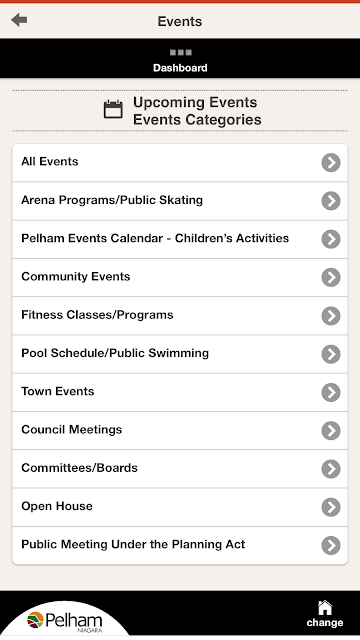This screenshot has height=640, width=360.
Task: Open Fitness Classes/Programs
Action: (x=180, y=316)
